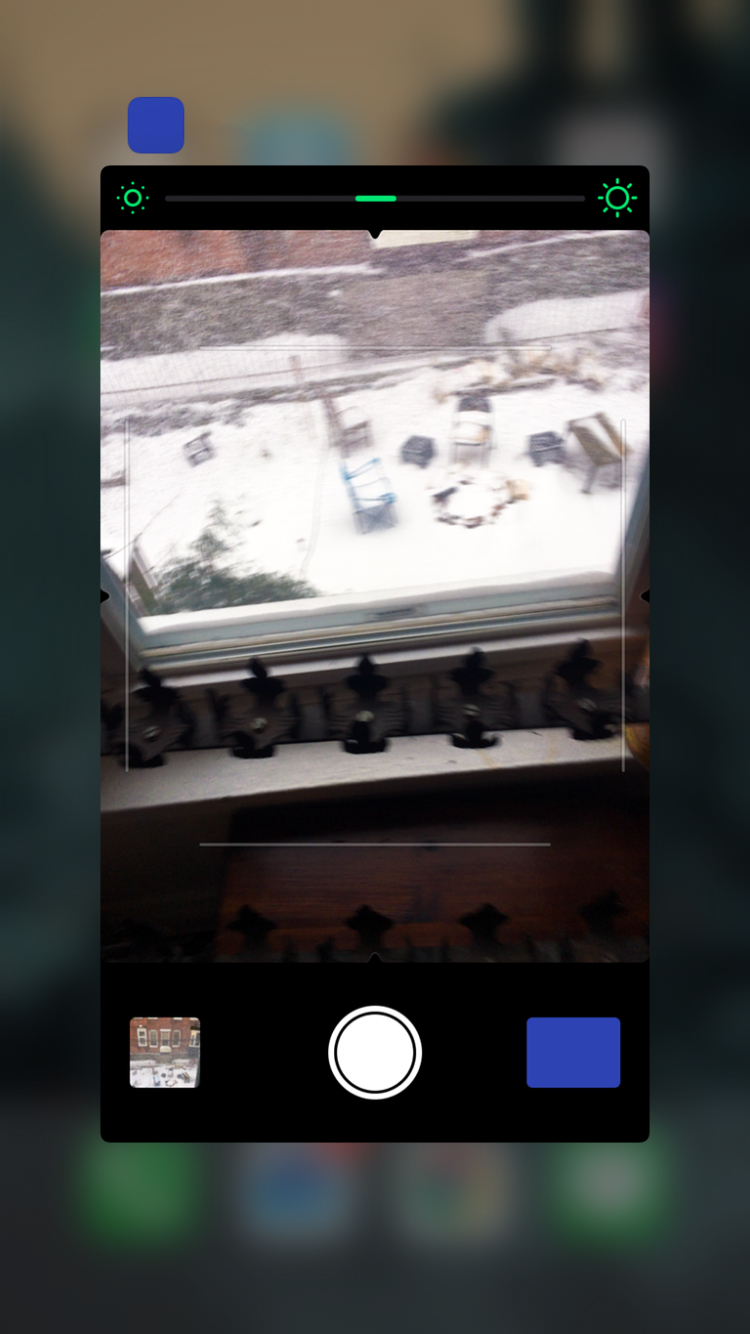Tap the blue rectangle button beside shutter
This screenshot has height=1334, width=750.
[573, 1052]
